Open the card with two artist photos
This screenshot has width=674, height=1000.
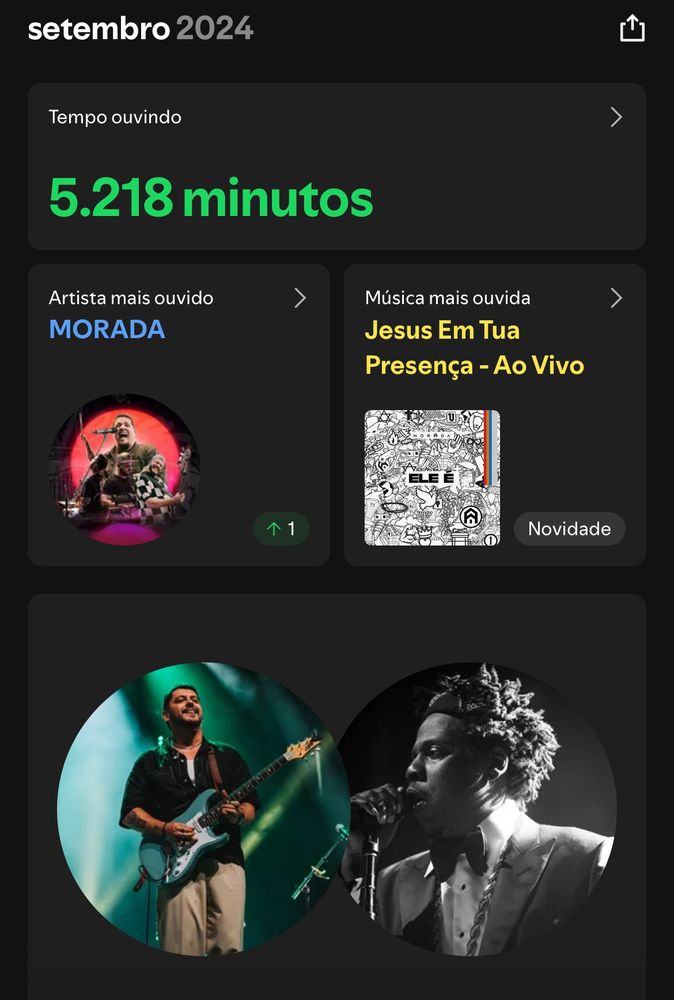[336, 800]
